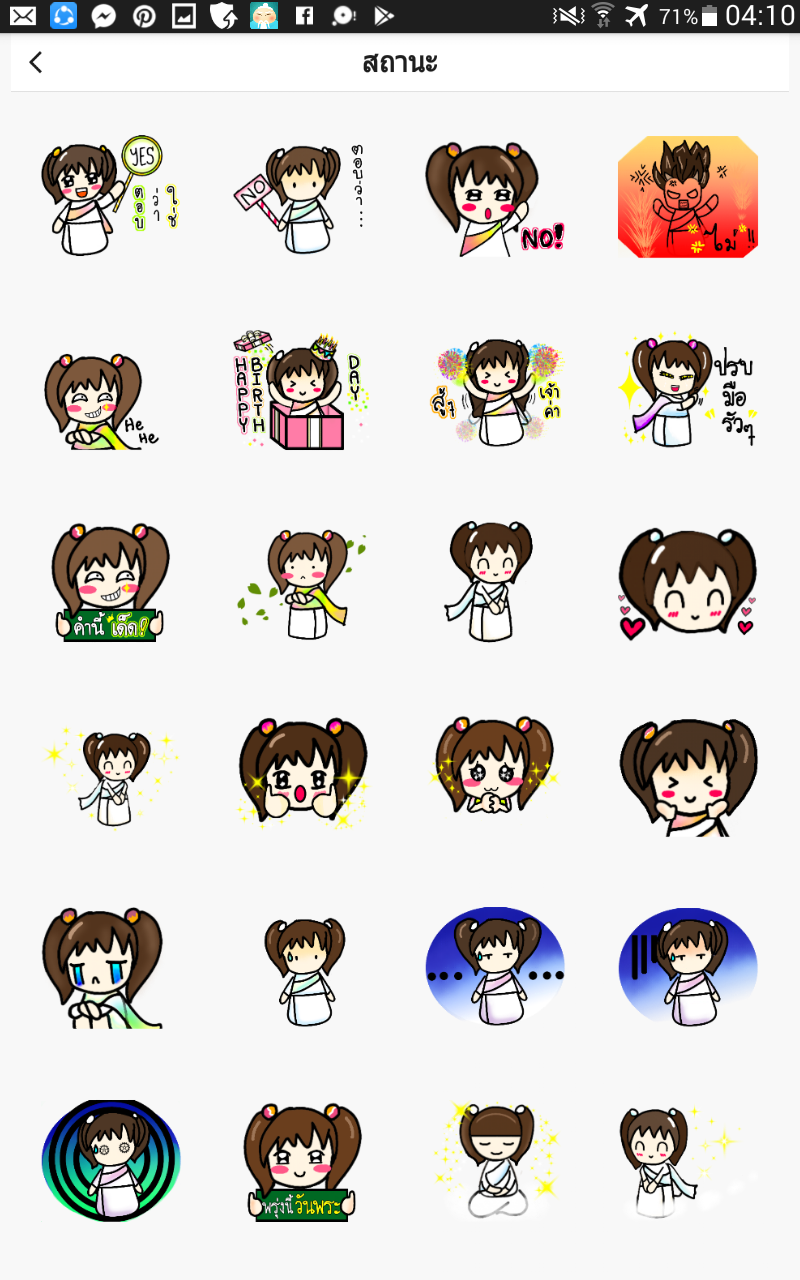800x1280 pixels.
Task: Tap the blue oval sticker with dots
Action: 495,967
